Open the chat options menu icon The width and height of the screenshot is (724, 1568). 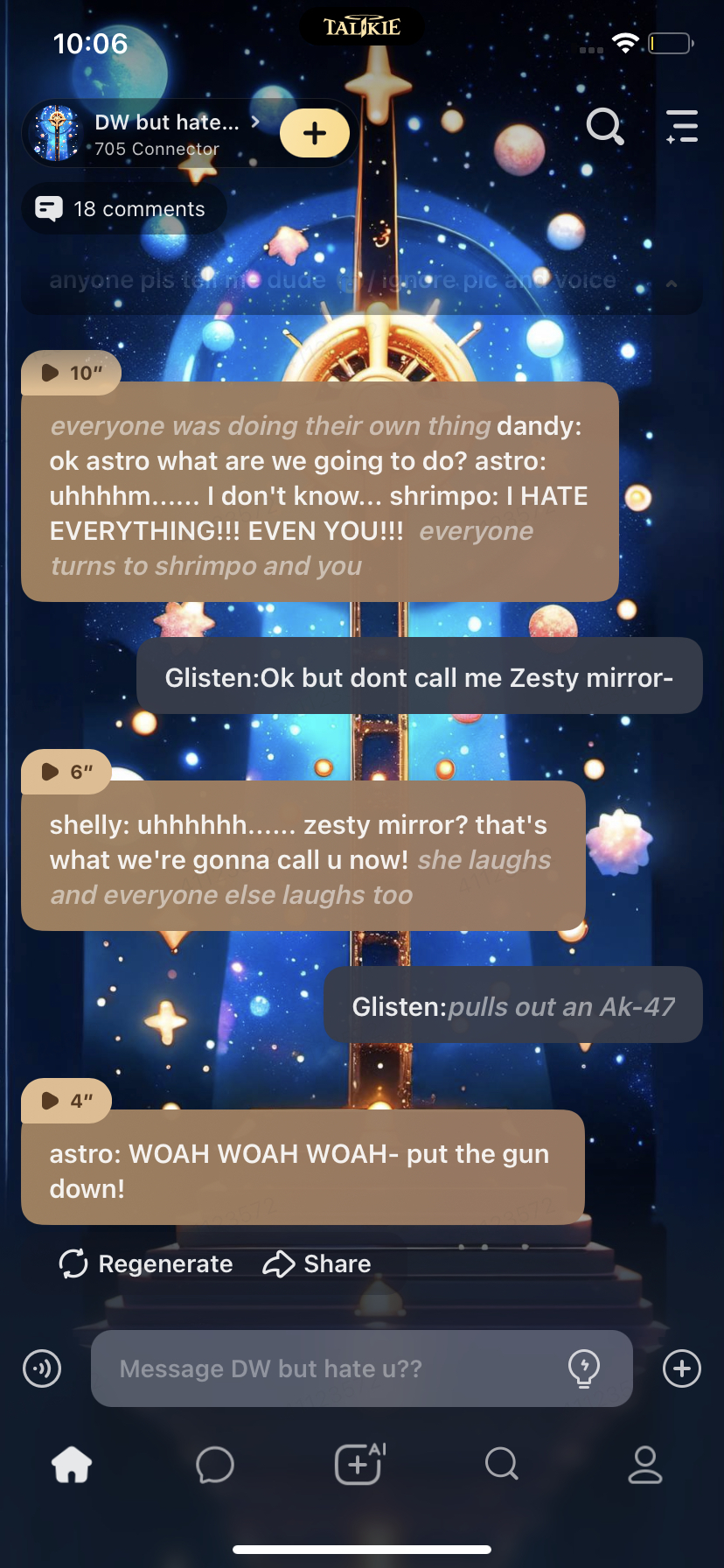tap(682, 127)
